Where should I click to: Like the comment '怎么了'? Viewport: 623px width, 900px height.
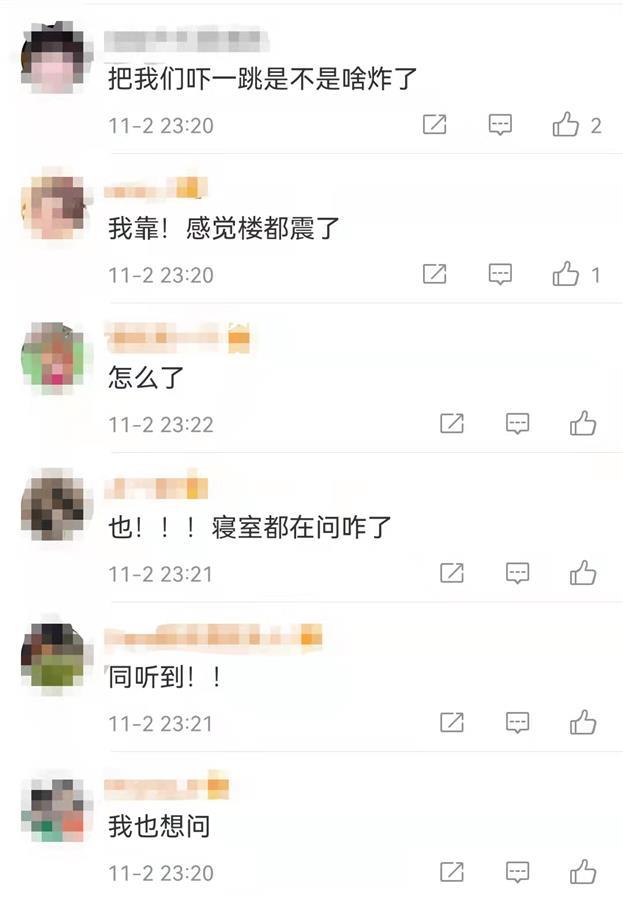[x=583, y=424]
